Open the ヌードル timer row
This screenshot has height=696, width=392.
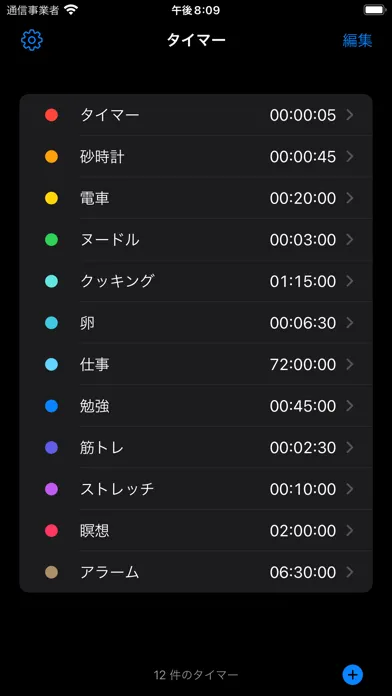point(196,240)
